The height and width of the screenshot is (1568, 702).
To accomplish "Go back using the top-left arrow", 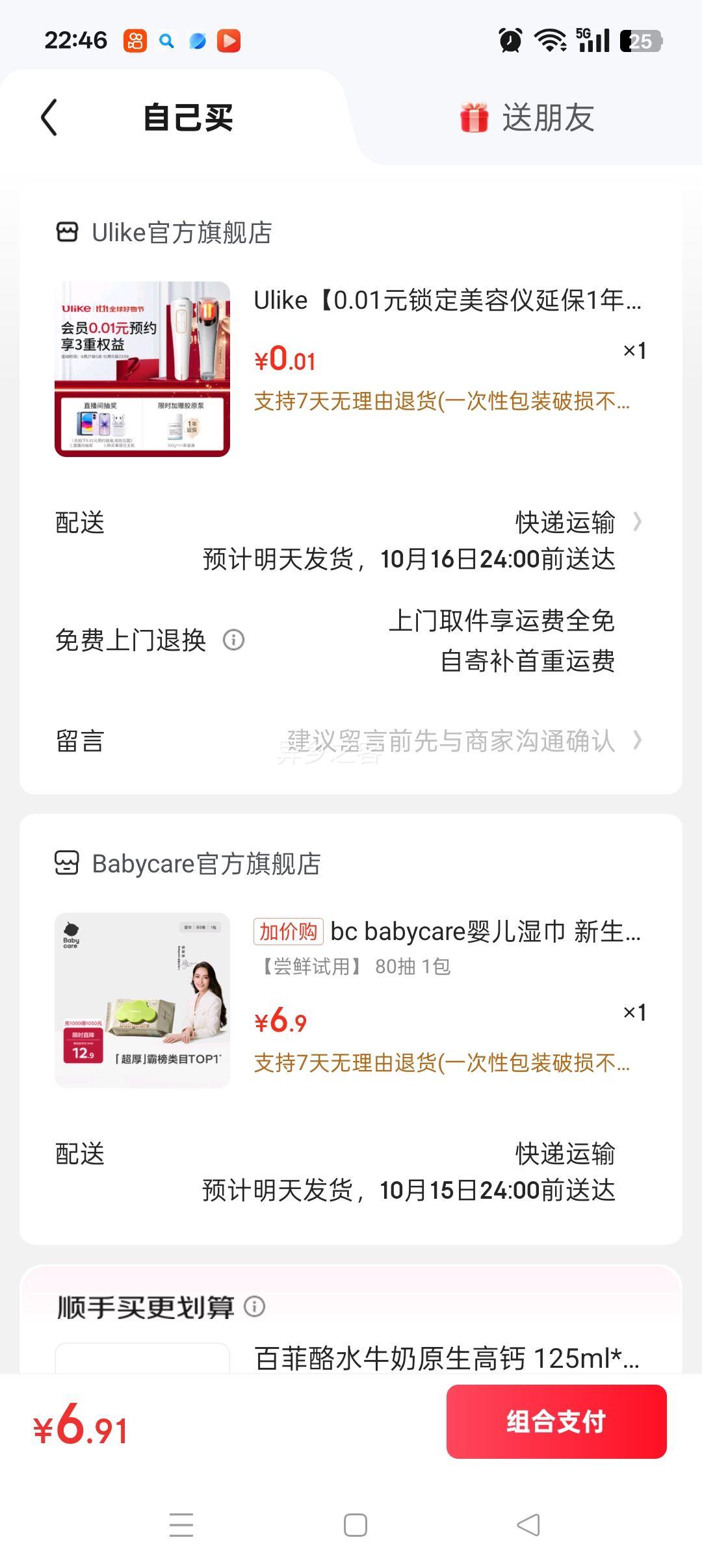I will click(49, 118).
